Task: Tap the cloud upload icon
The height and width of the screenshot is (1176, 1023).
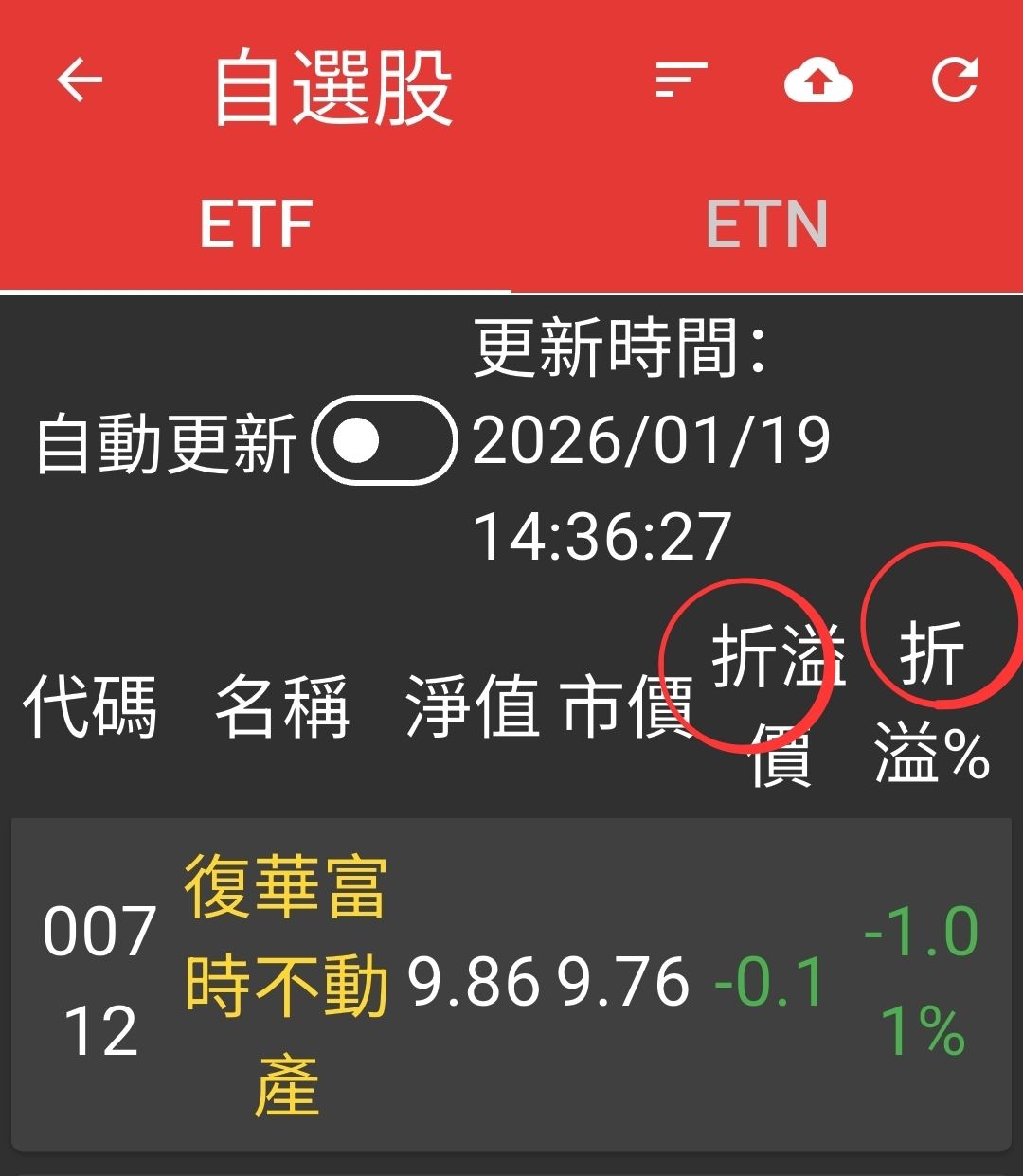Action: tap(818, 80)
